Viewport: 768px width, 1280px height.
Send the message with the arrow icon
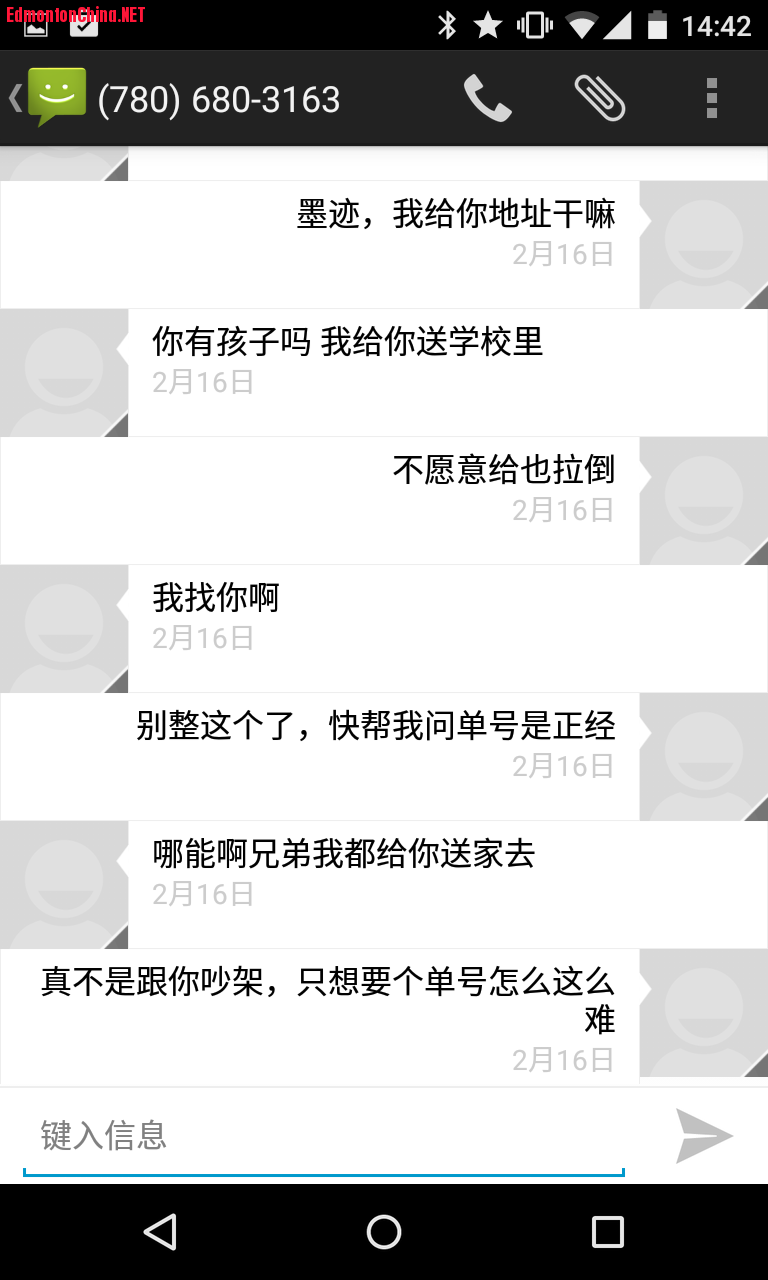coord(704,1135)
